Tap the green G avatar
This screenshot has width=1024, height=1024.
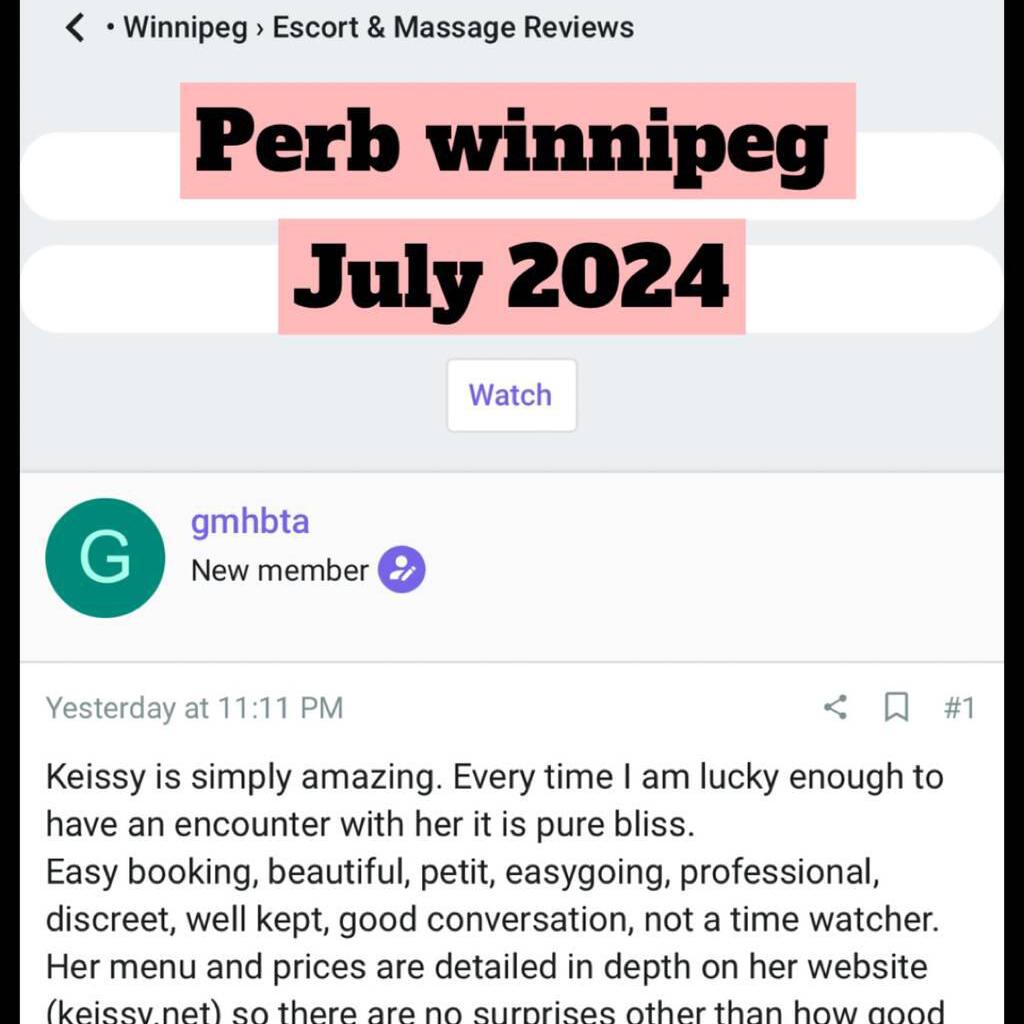tap(105, 557)
